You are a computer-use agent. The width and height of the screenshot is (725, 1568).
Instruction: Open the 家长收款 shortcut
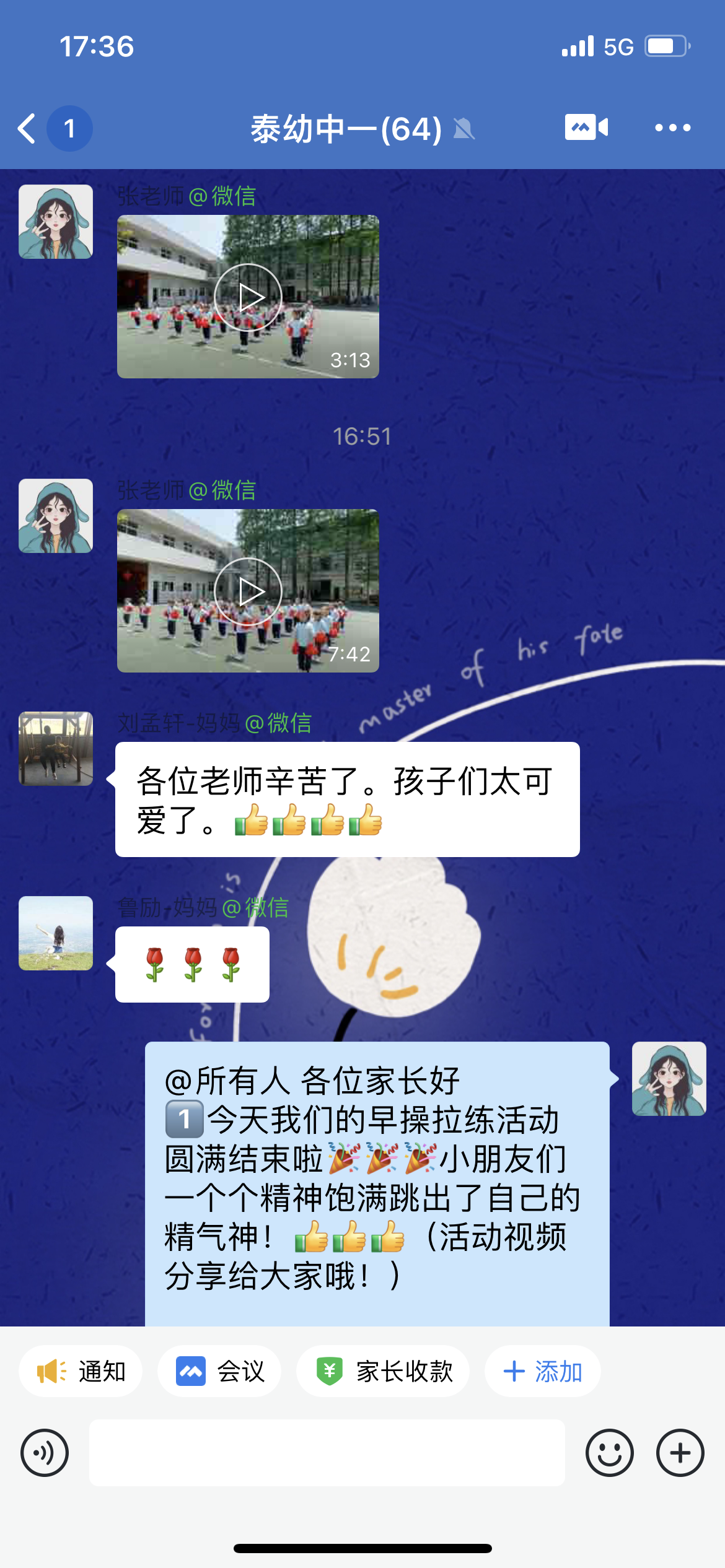383,1371
